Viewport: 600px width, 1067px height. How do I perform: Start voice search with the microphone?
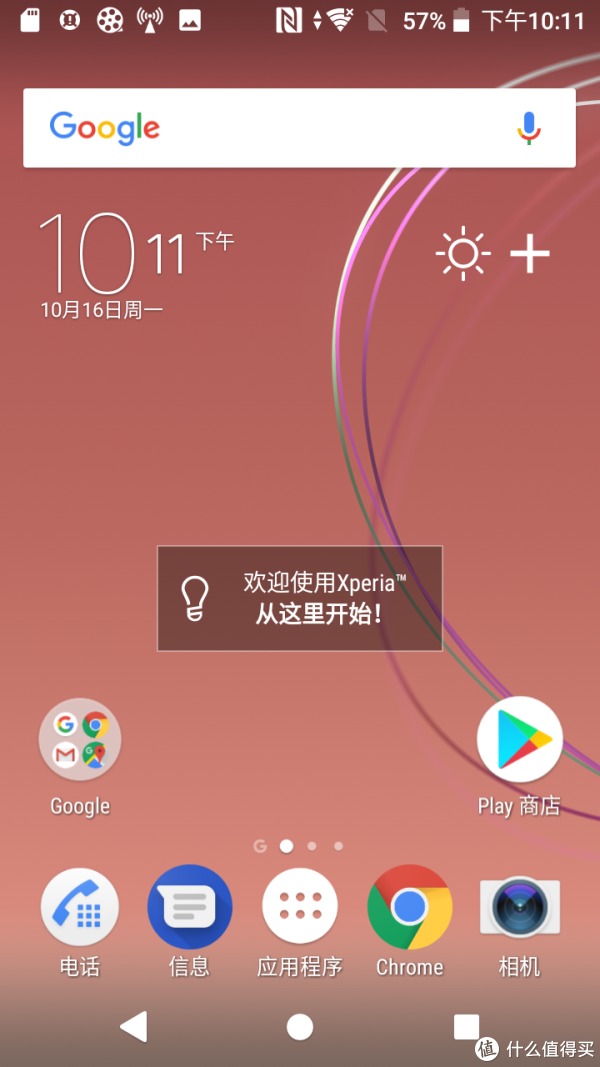point(529,128)
